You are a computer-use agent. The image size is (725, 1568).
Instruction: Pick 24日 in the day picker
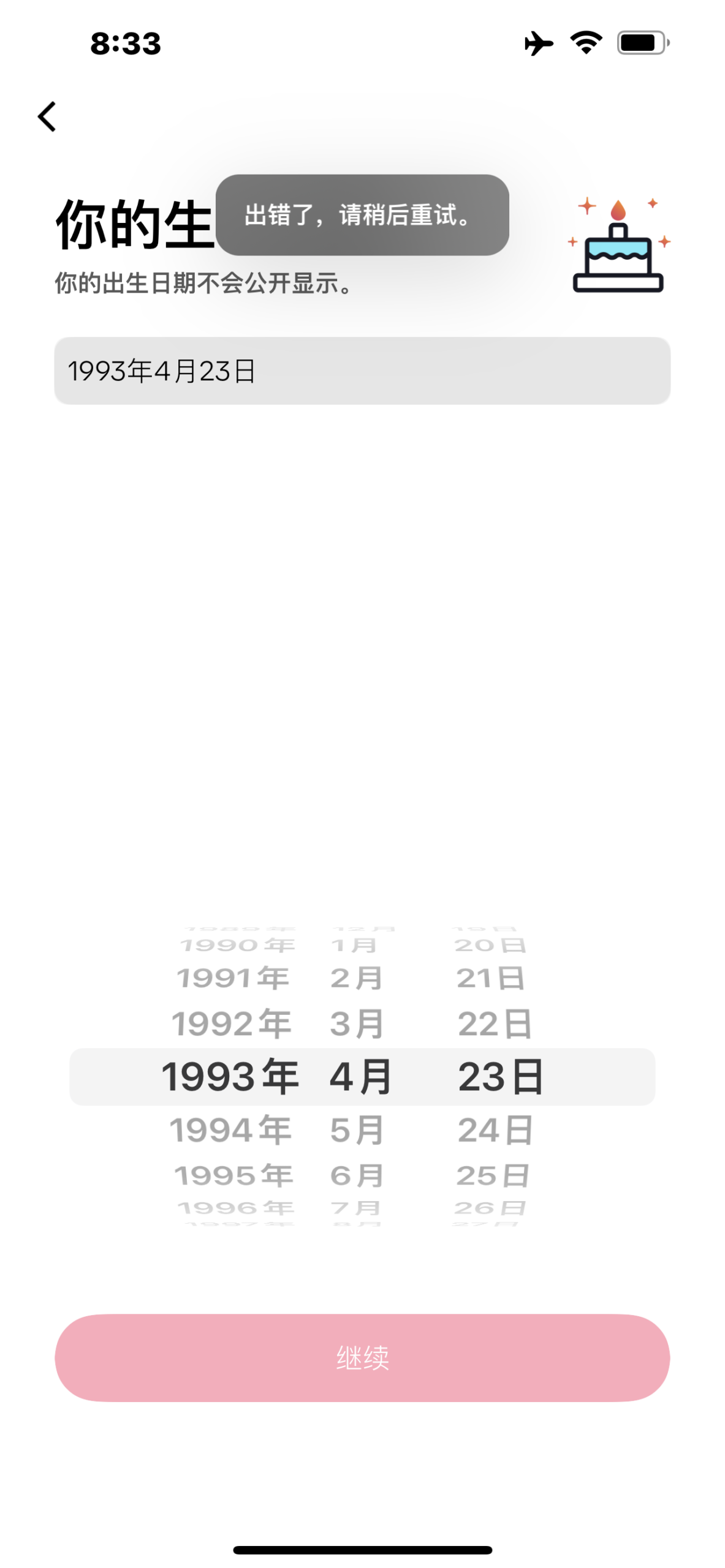pyautogui.click(x=495, y=1130)
